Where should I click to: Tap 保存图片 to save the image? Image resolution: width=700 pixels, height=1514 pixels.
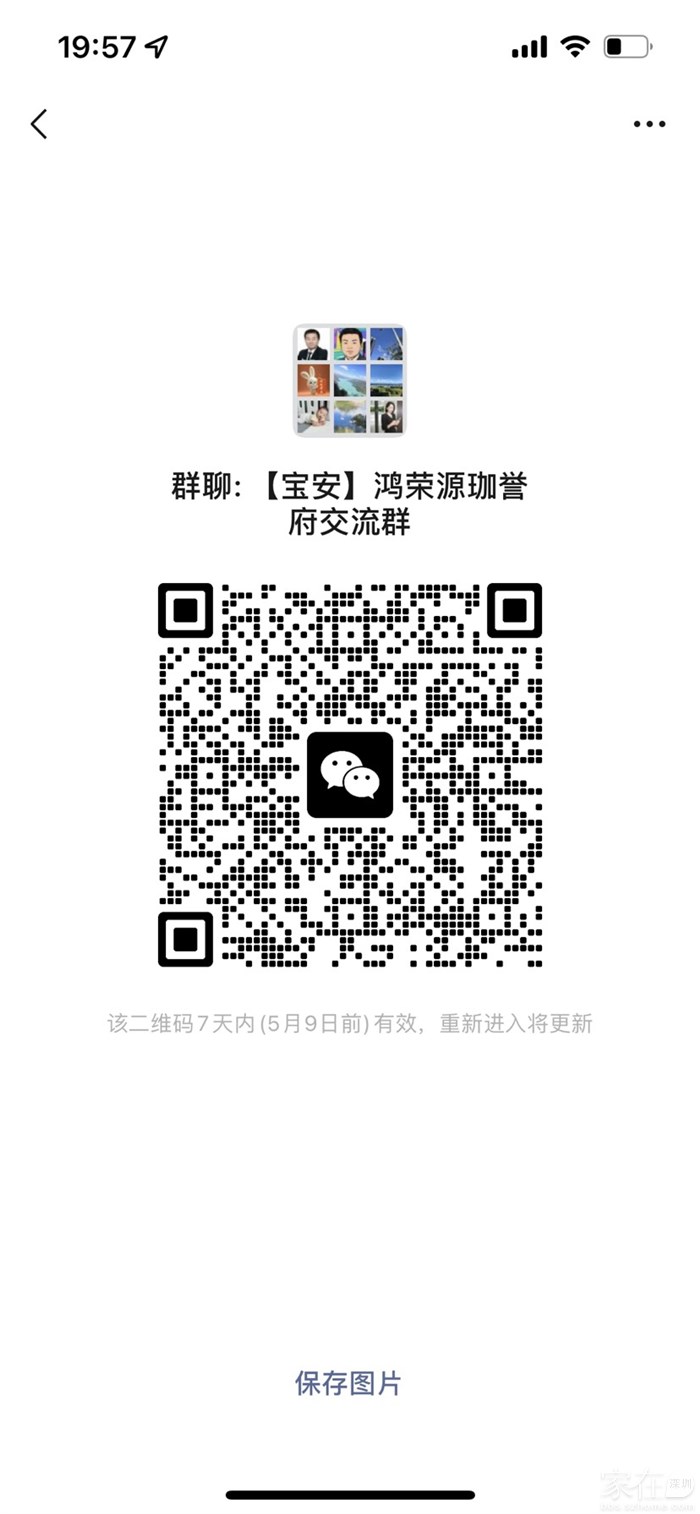(x=348, y=1383)
